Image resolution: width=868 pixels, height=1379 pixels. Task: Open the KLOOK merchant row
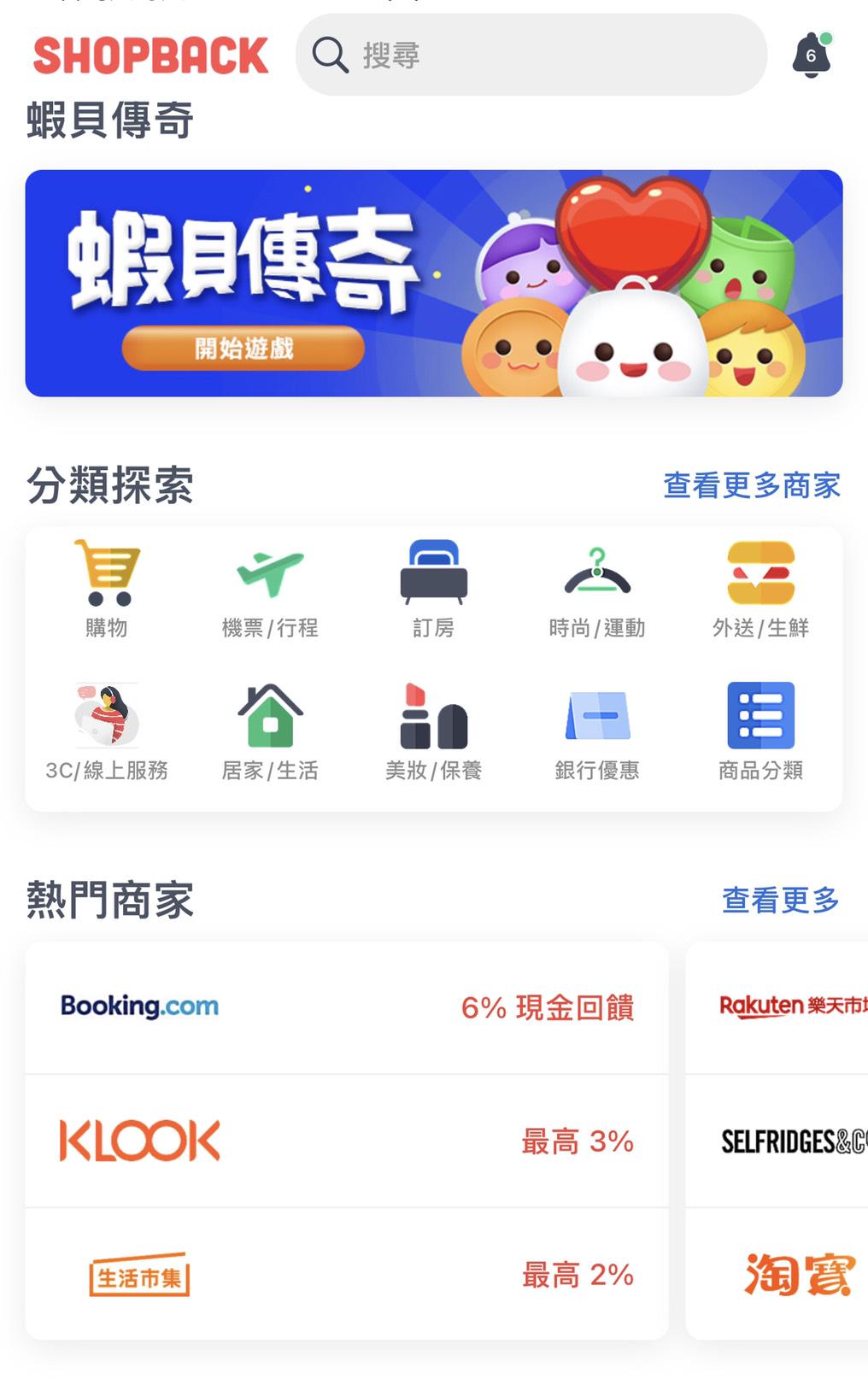point(346,1141)
